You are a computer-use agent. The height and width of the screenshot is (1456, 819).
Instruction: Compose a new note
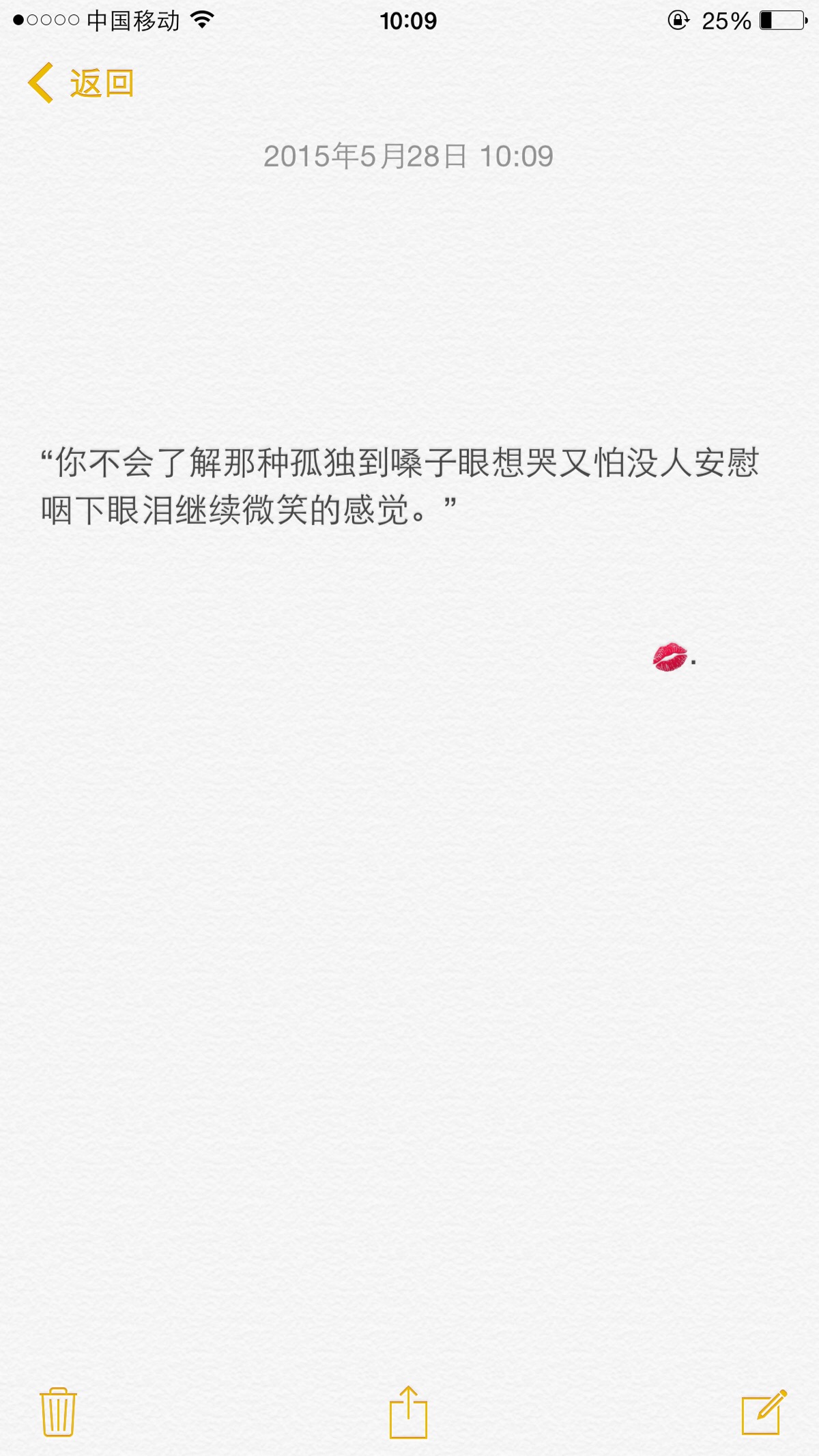click(x=764, y=1412)
